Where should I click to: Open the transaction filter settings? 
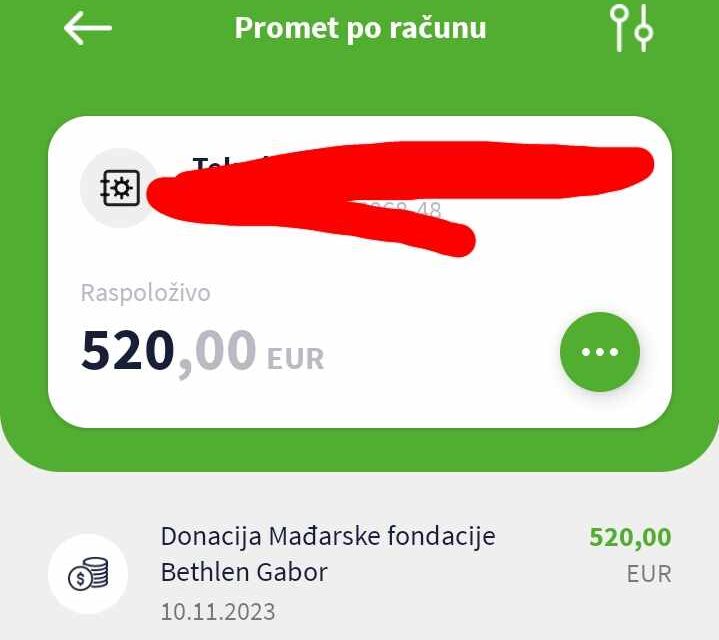[x=631, y=28]
